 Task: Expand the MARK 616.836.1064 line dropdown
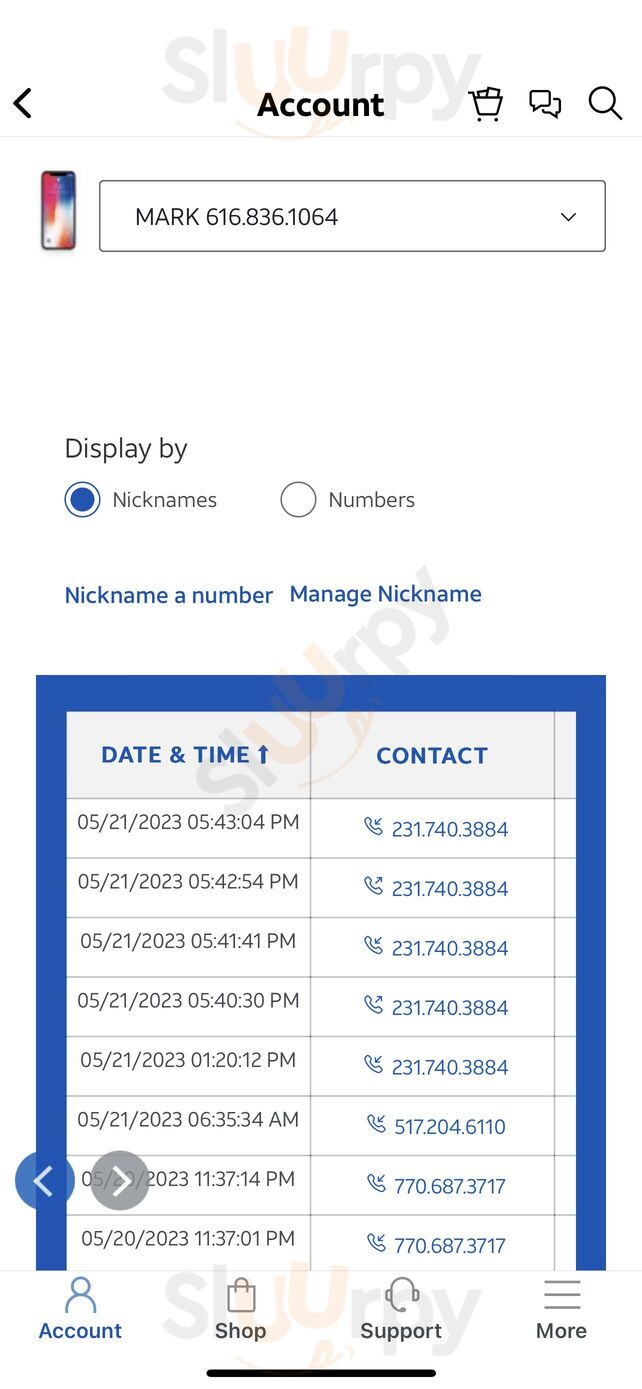[352, 216]
